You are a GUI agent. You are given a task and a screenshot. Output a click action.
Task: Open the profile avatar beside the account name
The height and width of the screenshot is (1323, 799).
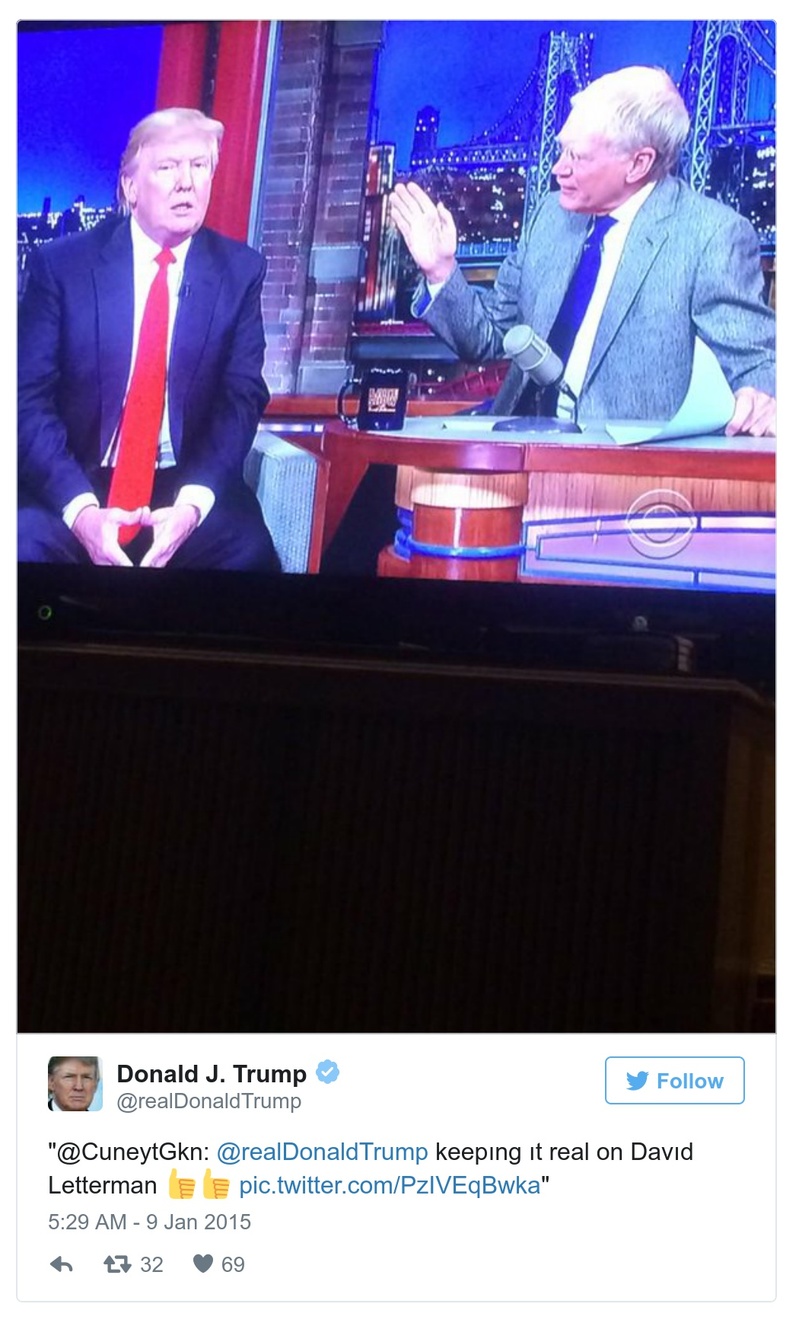(75, 1083)
